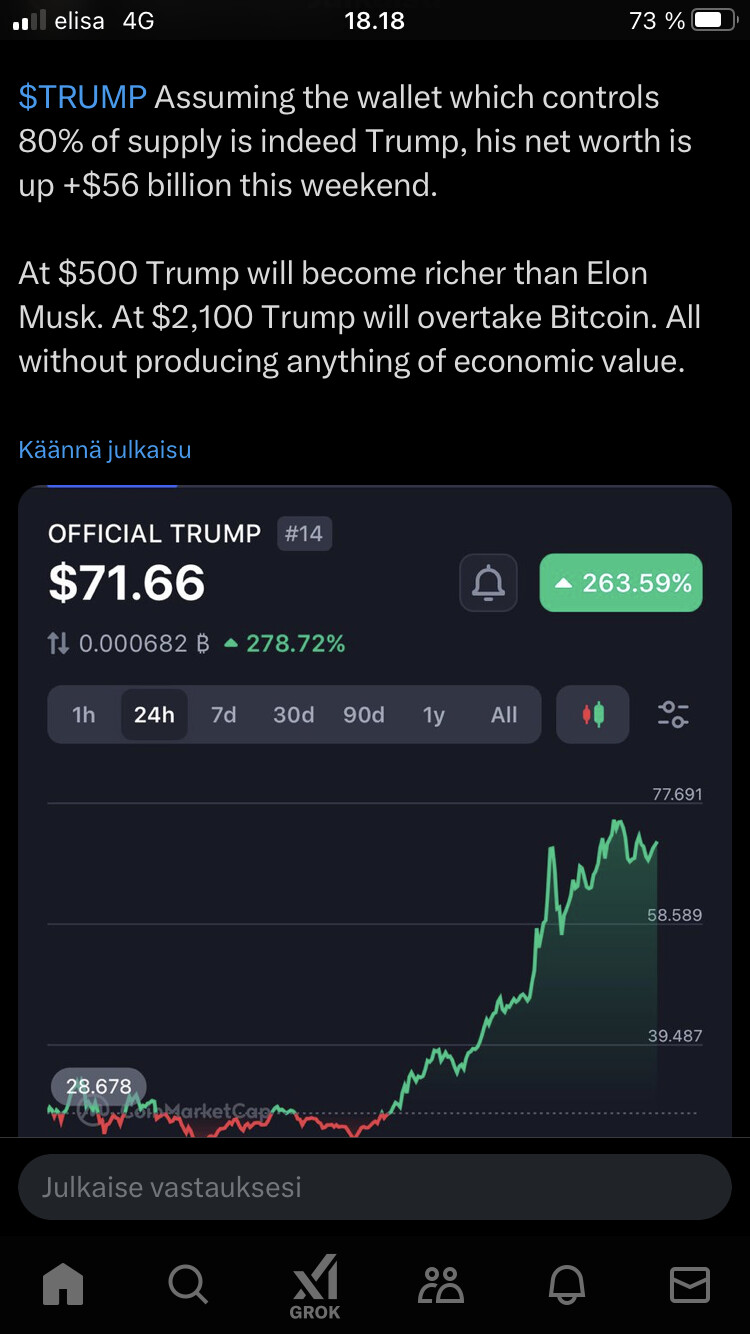Go to the Home tab
This screenshot has height=1334, width=750.
(x=63, y=1284)
